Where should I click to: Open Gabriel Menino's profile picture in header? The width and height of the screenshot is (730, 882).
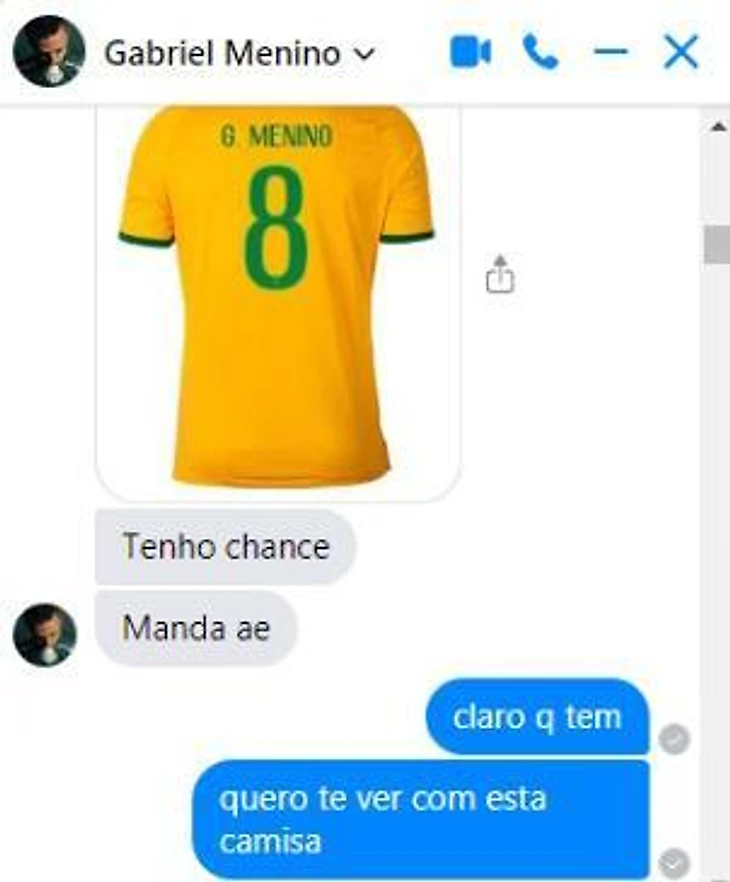[49, 52]
